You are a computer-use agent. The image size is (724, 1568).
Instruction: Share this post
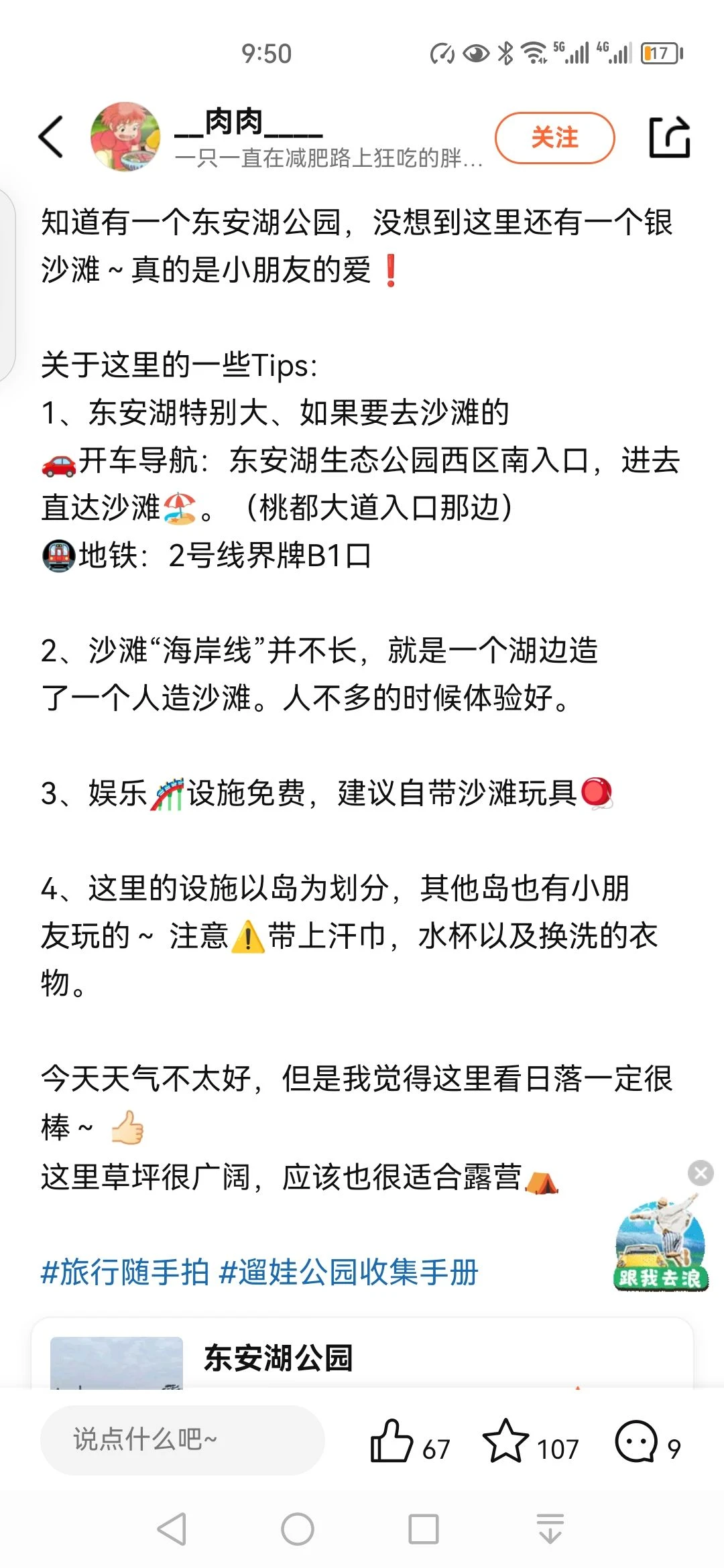(x=669, y=137)
